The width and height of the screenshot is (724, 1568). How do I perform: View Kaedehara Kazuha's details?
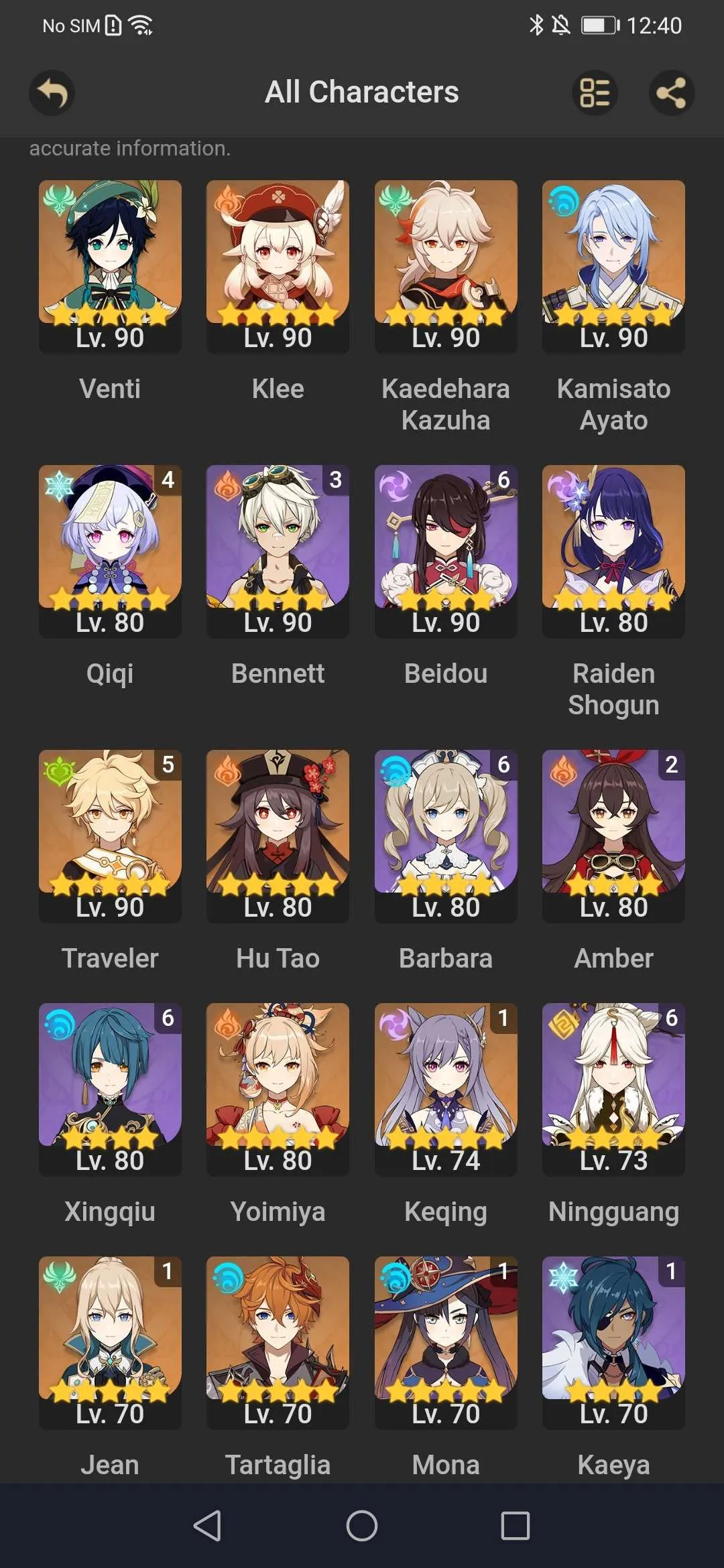coord(446,266)
